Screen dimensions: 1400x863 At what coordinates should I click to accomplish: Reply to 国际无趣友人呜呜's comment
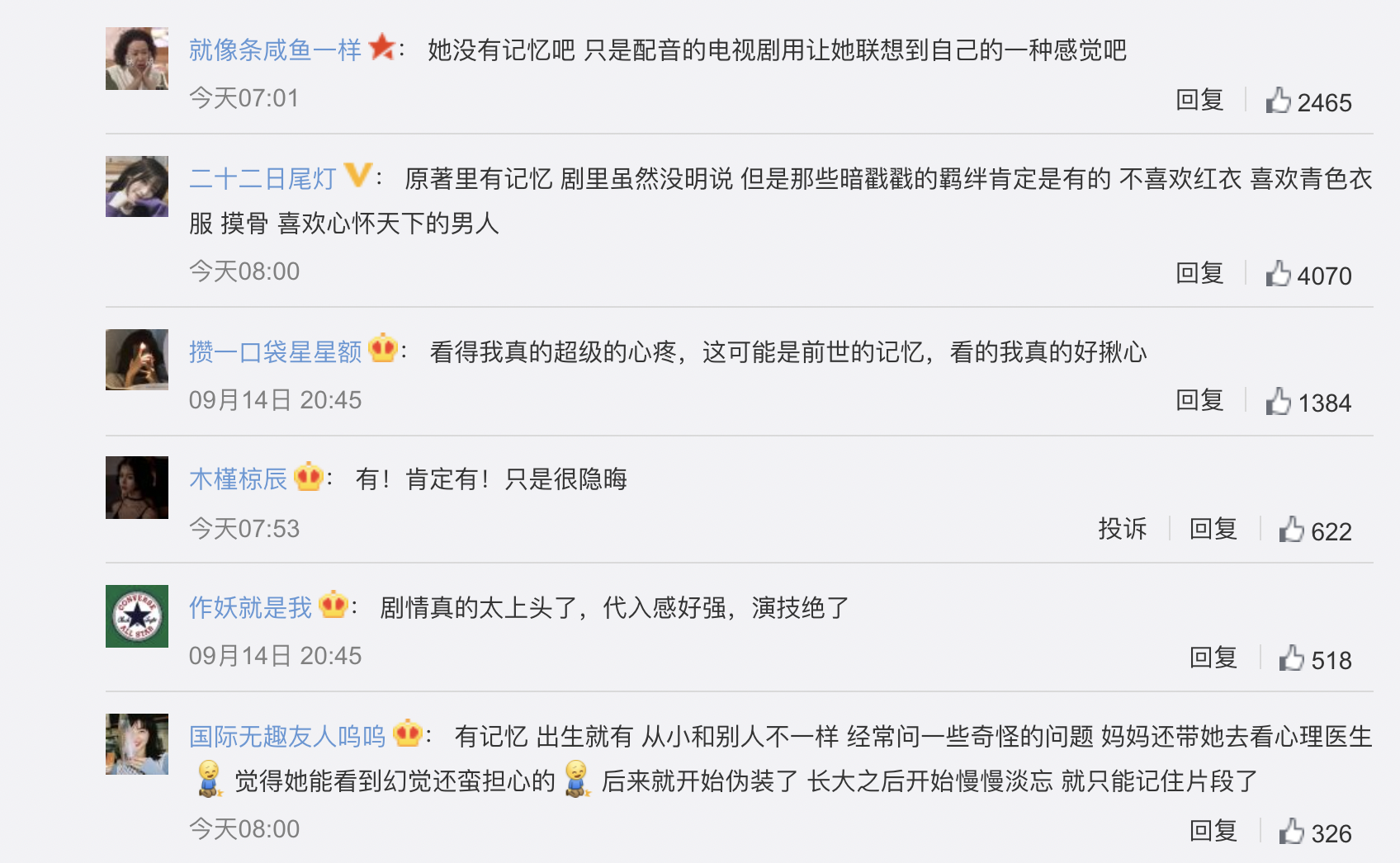click(1213, 832)
